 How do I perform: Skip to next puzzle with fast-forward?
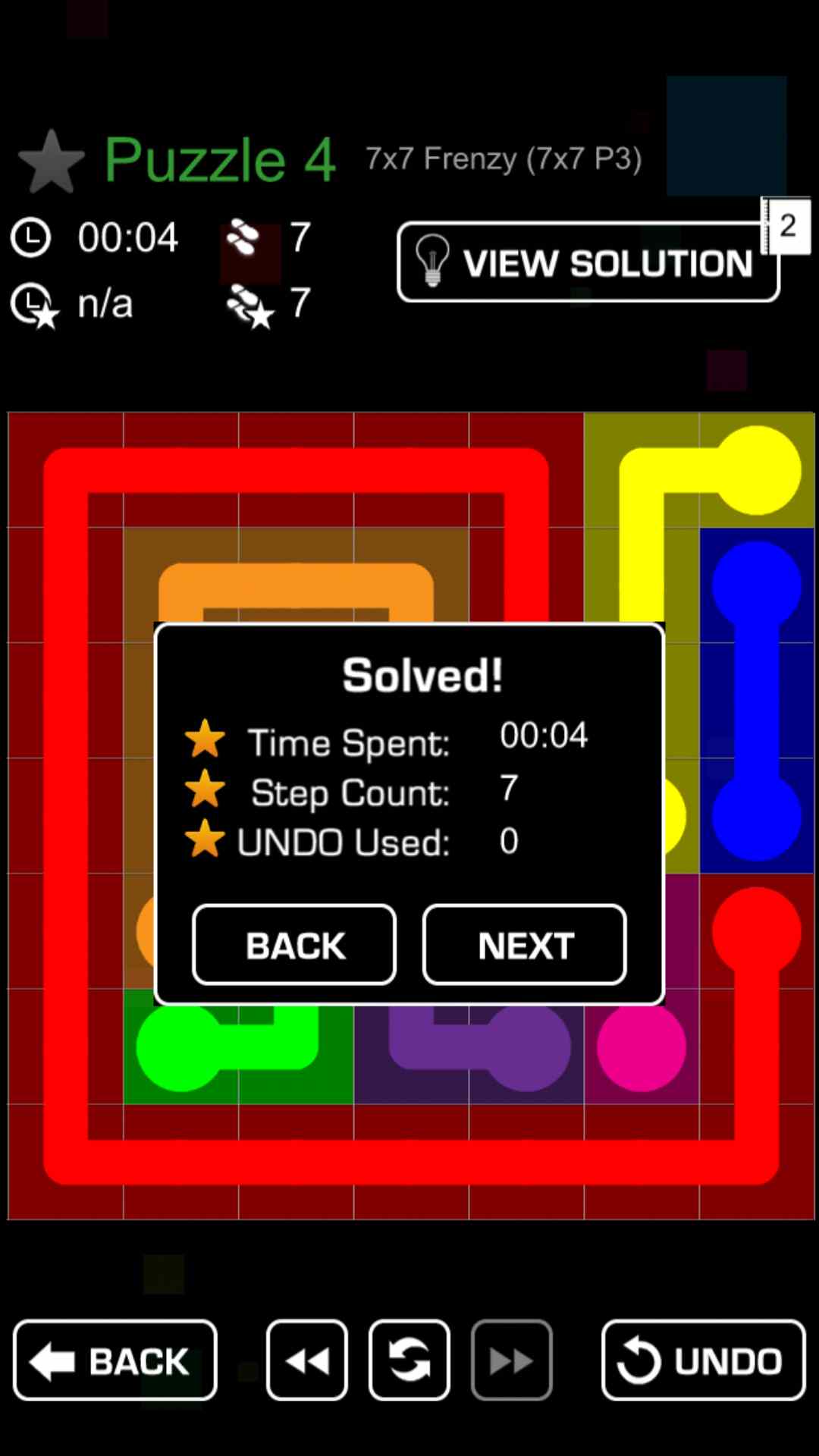[512, 1360]
